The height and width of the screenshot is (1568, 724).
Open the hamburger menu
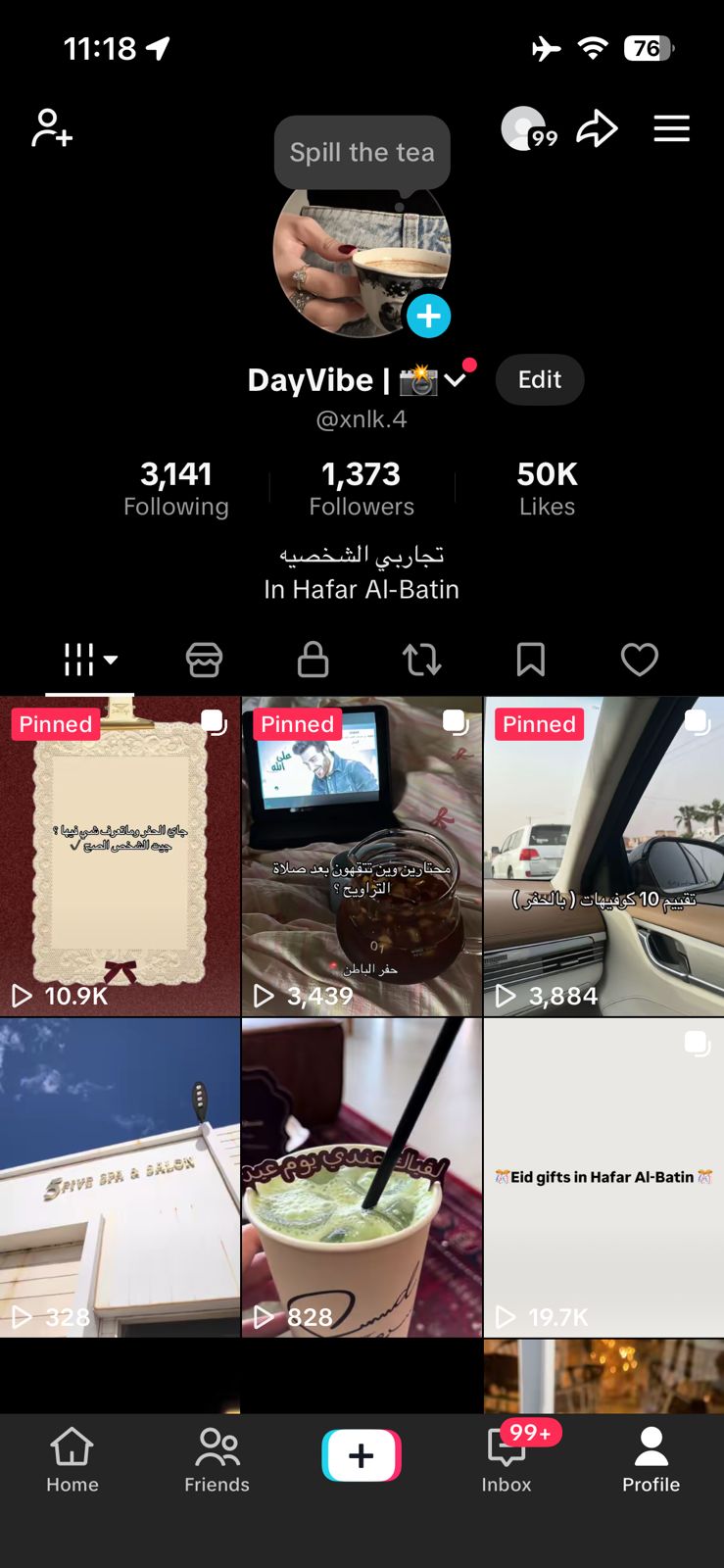(671, 128)
